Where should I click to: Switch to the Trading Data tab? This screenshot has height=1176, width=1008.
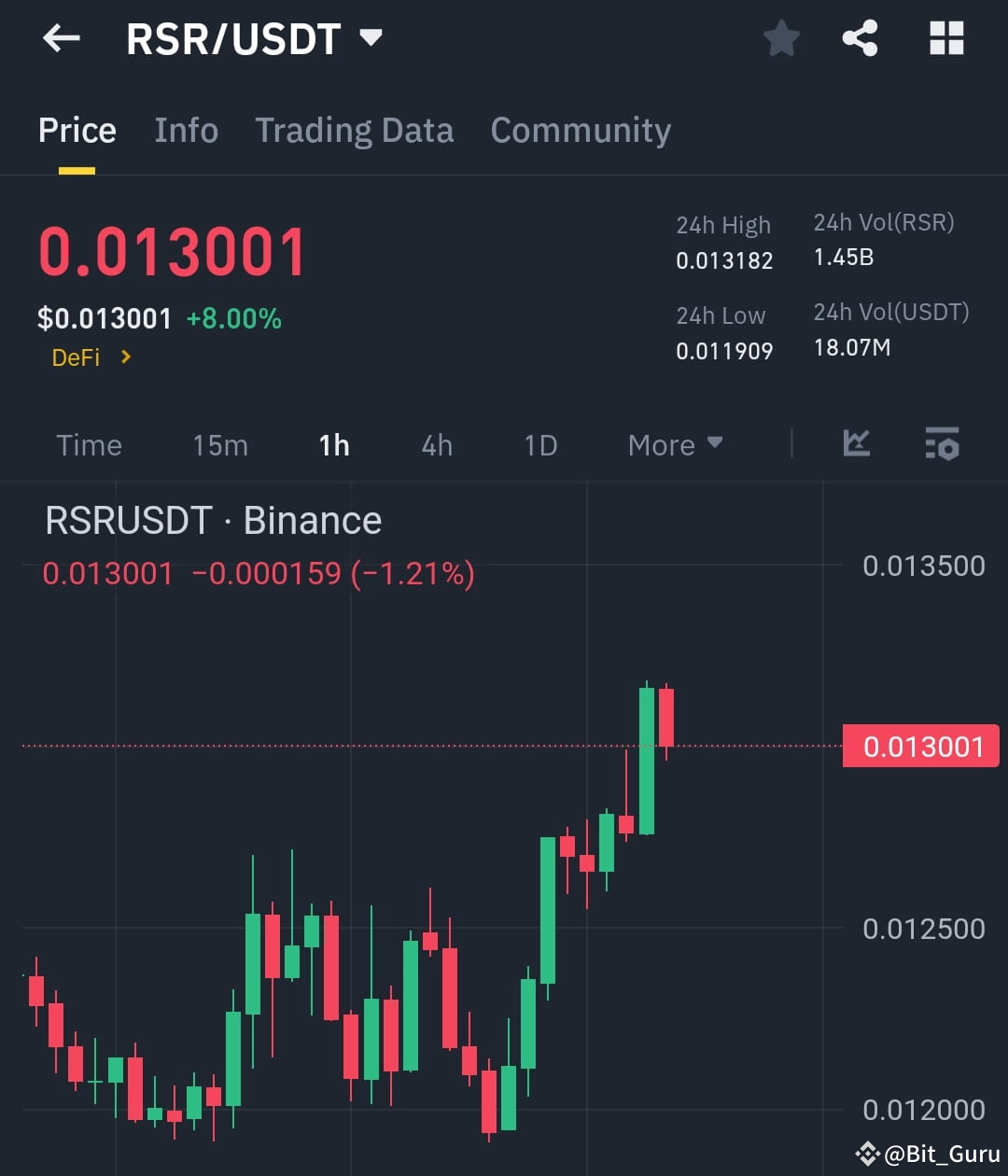(x=354, y=131)
